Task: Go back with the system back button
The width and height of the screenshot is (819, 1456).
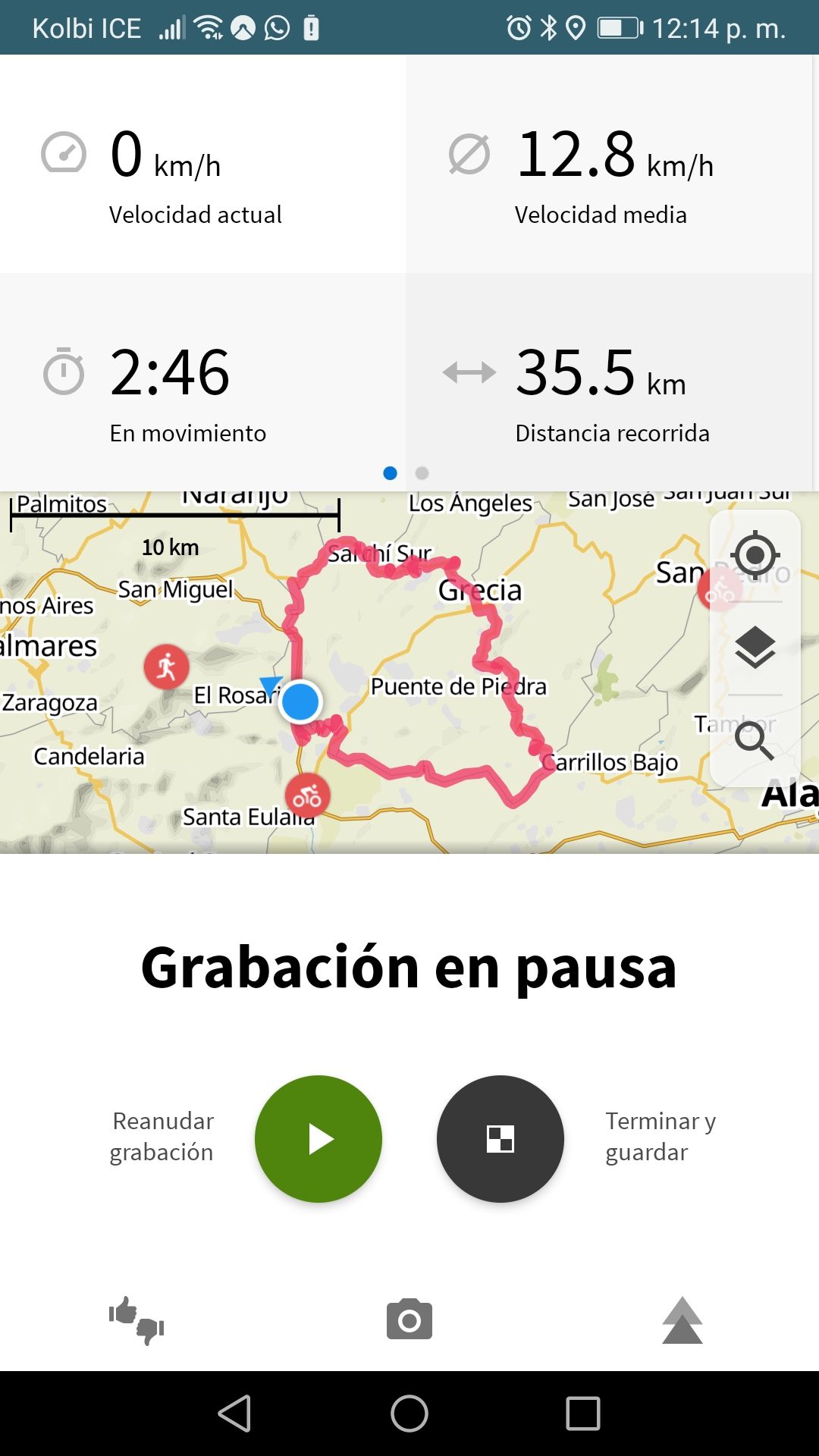Action: pos(235,1414)
